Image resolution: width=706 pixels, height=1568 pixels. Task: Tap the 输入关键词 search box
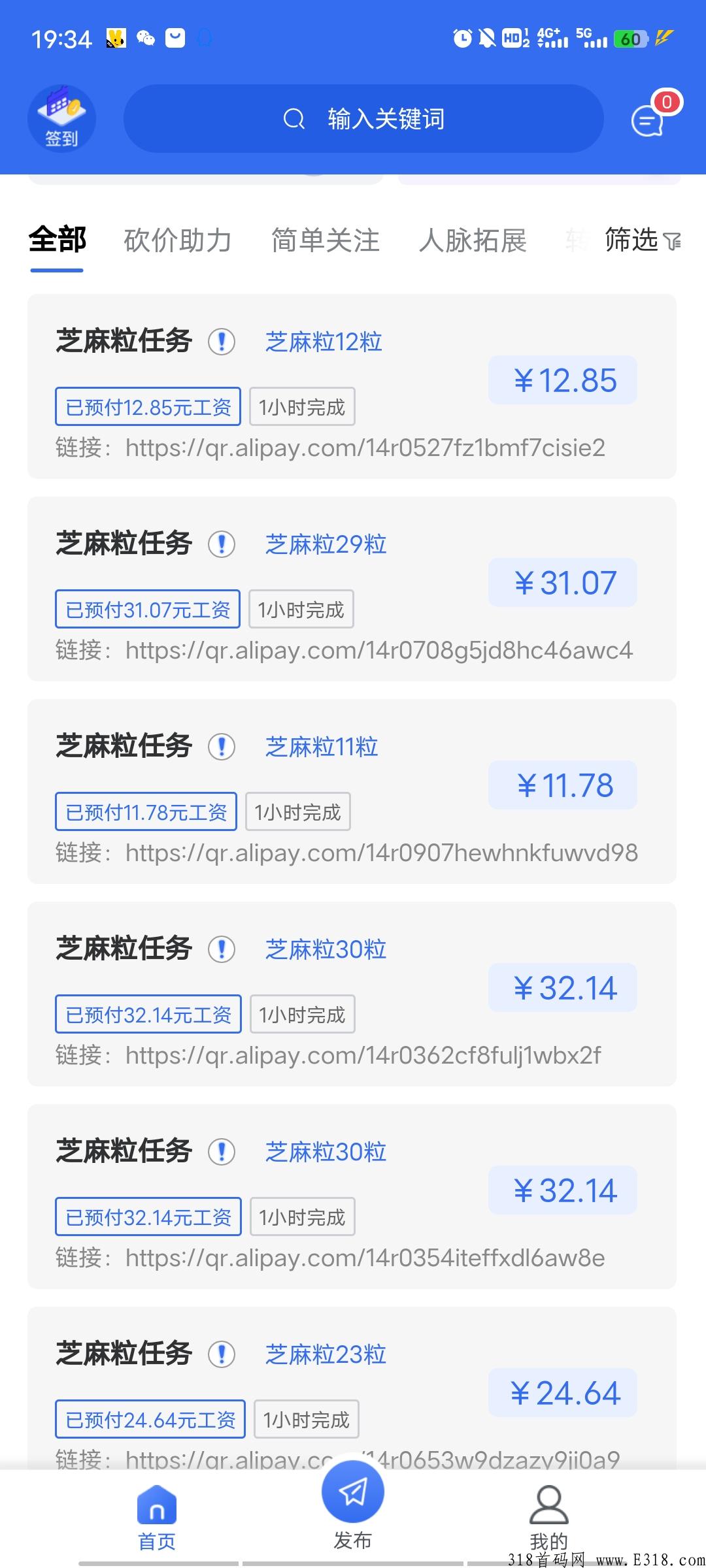click(x=363, y=119)
